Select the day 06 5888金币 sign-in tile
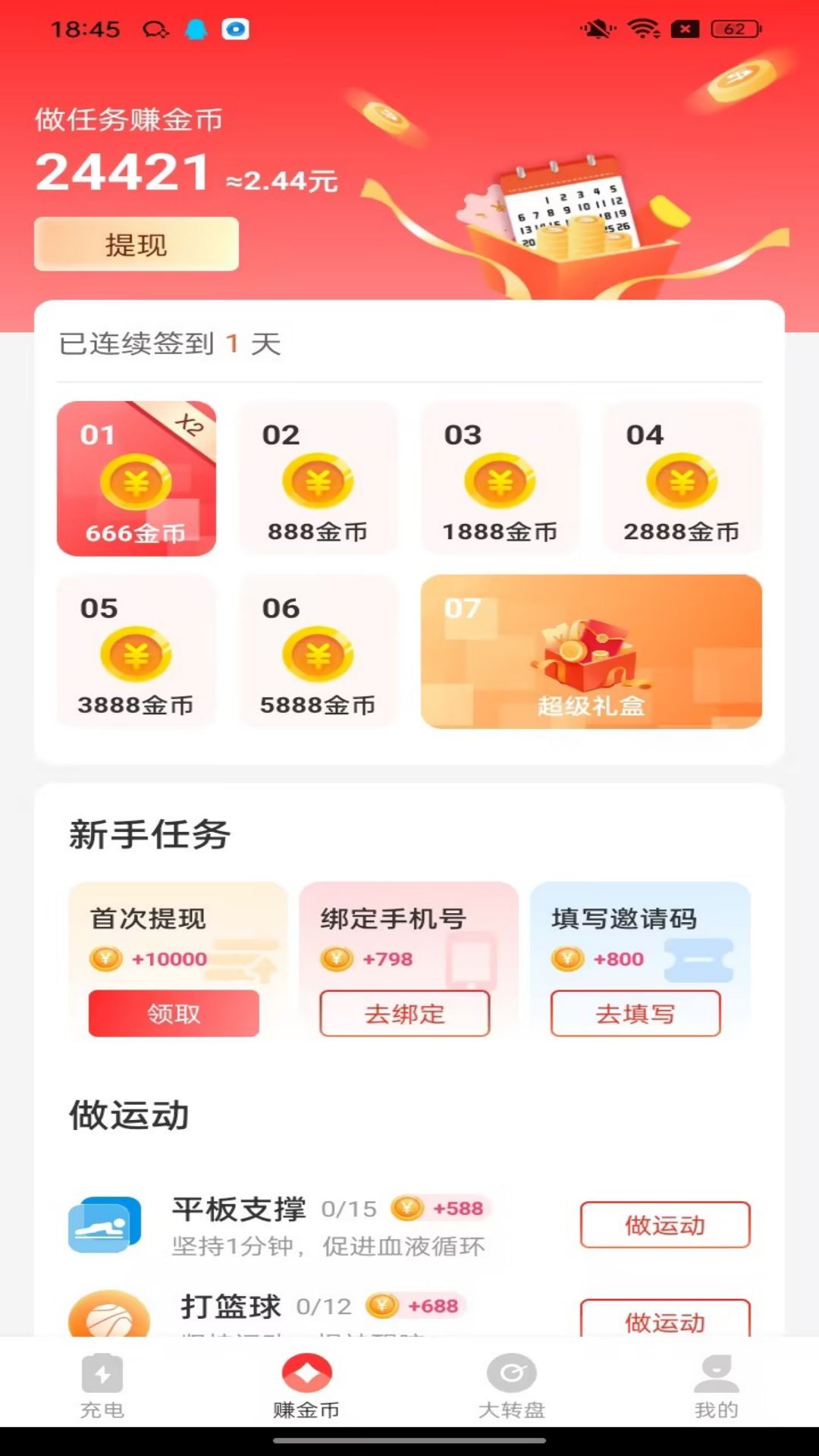The image size is (819, 1456). pyautogui.click(x=318, y=651)
